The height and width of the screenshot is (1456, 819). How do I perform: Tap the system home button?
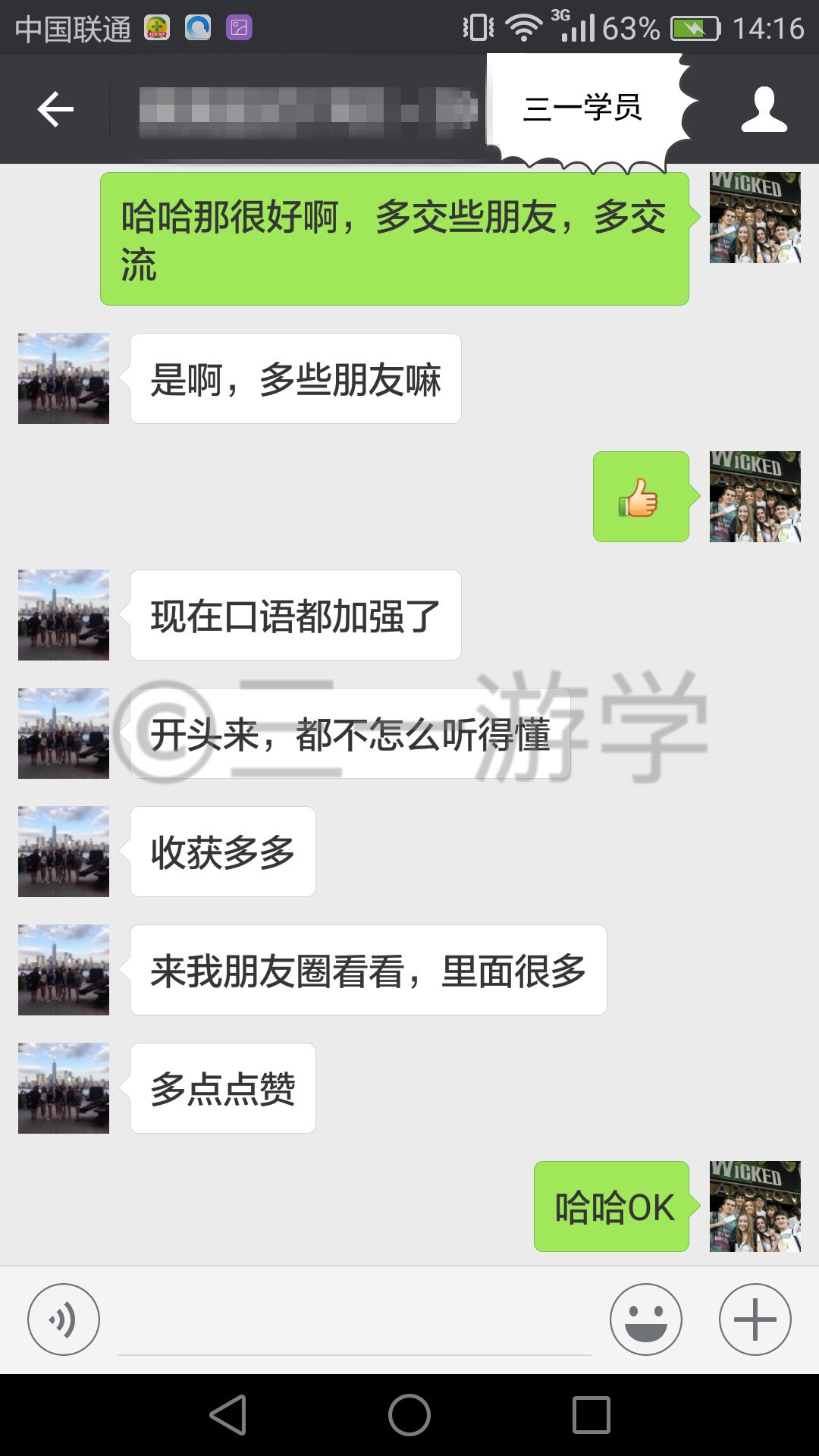[409, 1415]
